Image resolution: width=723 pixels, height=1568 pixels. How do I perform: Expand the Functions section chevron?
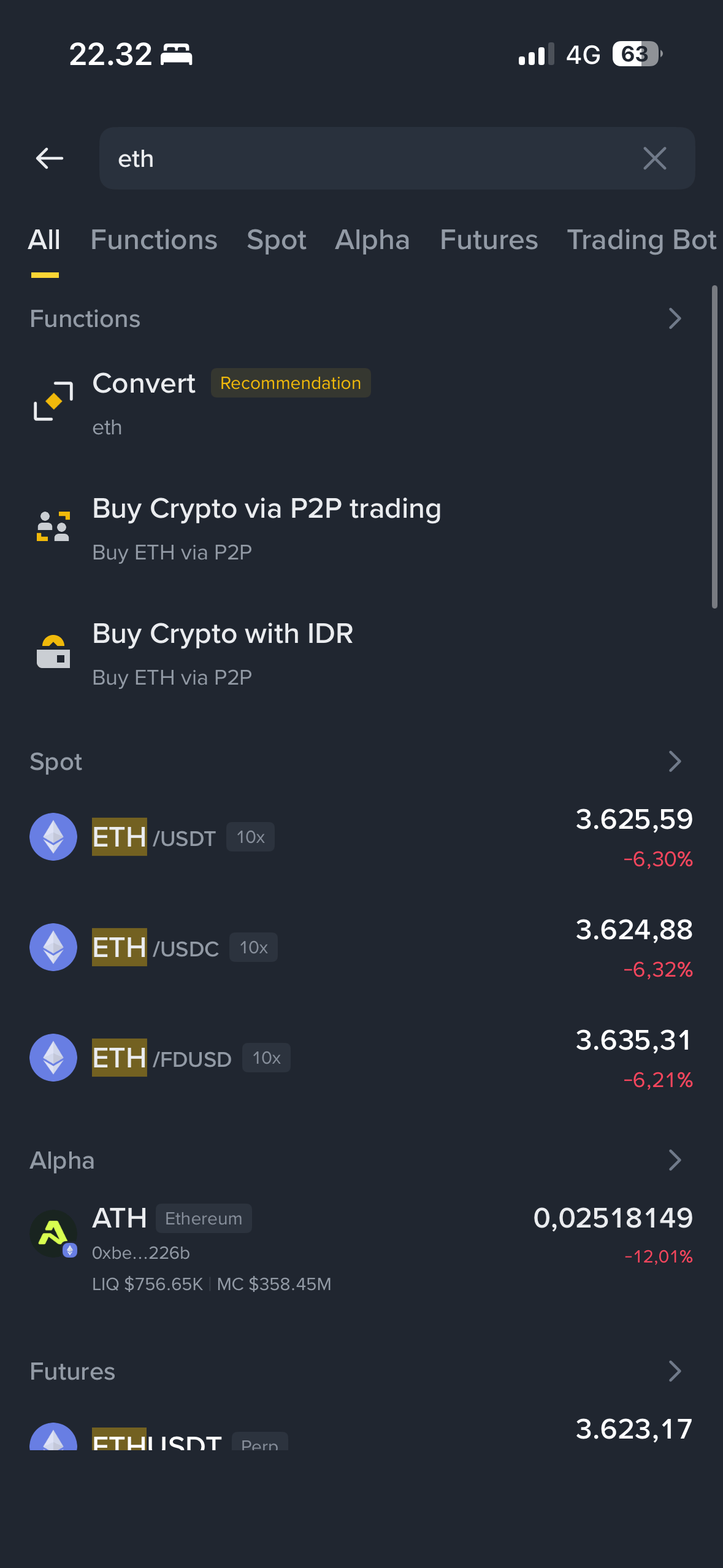tap(675, 318)
